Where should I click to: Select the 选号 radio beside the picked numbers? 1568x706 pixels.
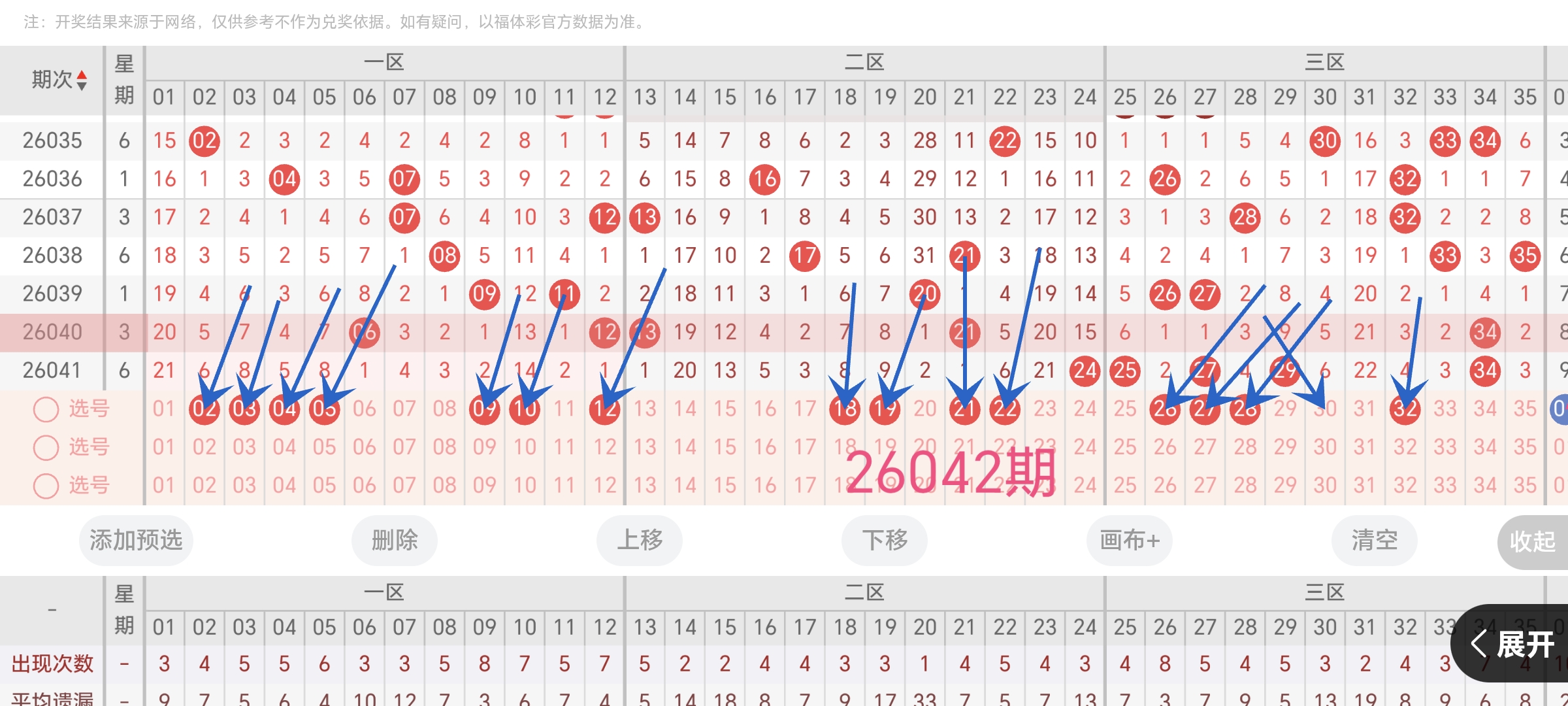[46, 409]
